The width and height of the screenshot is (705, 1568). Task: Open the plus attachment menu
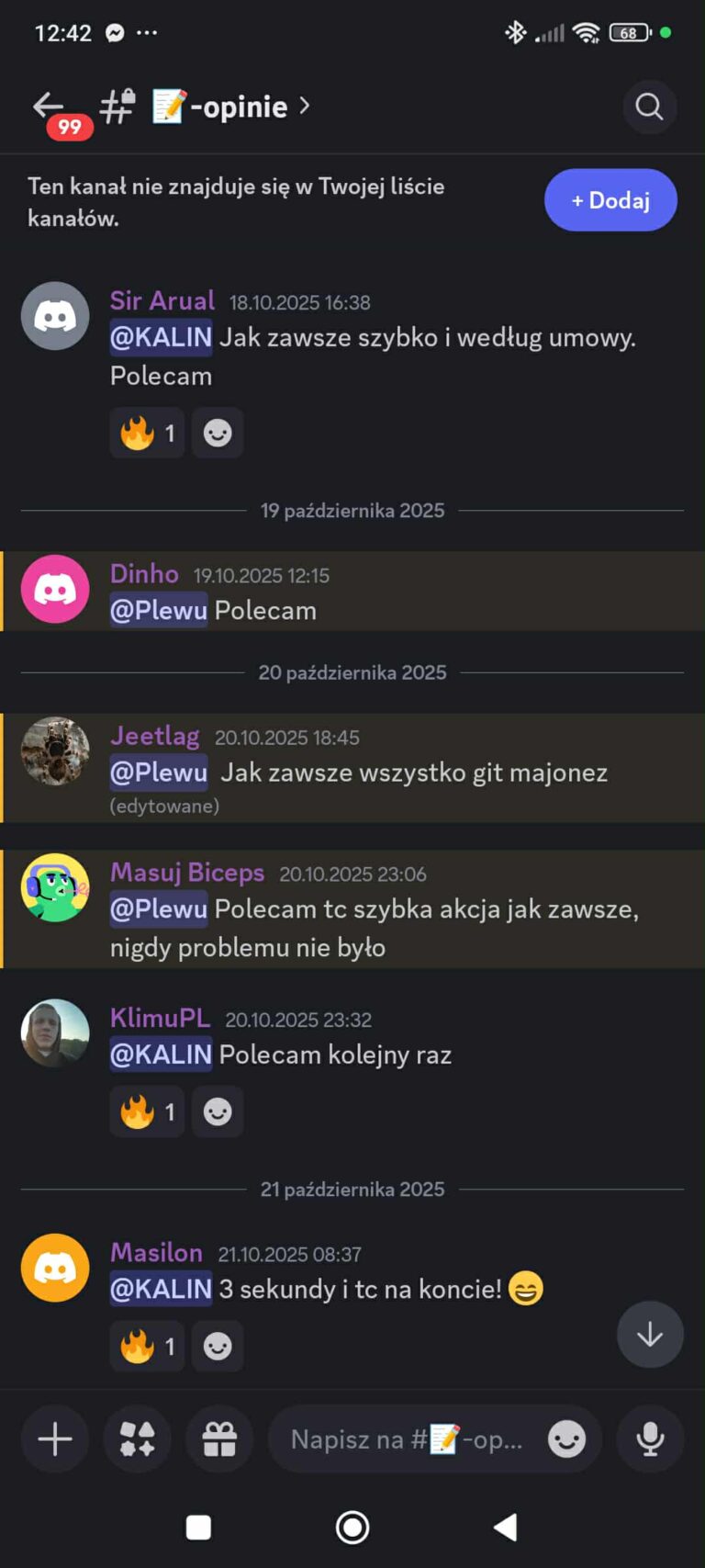pyautogui.click(x=55, y=1438)
